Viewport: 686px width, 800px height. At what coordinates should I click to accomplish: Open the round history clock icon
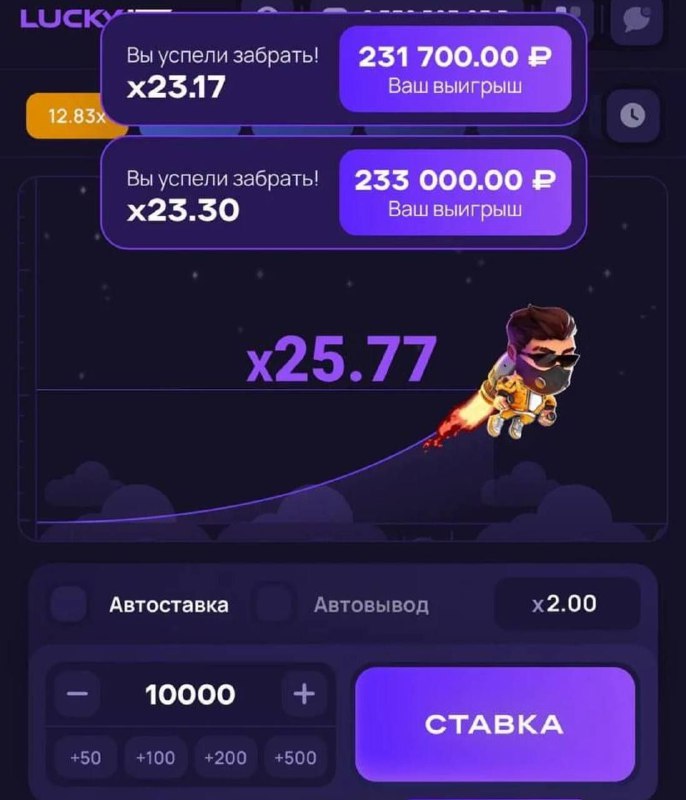coord(633,115)
